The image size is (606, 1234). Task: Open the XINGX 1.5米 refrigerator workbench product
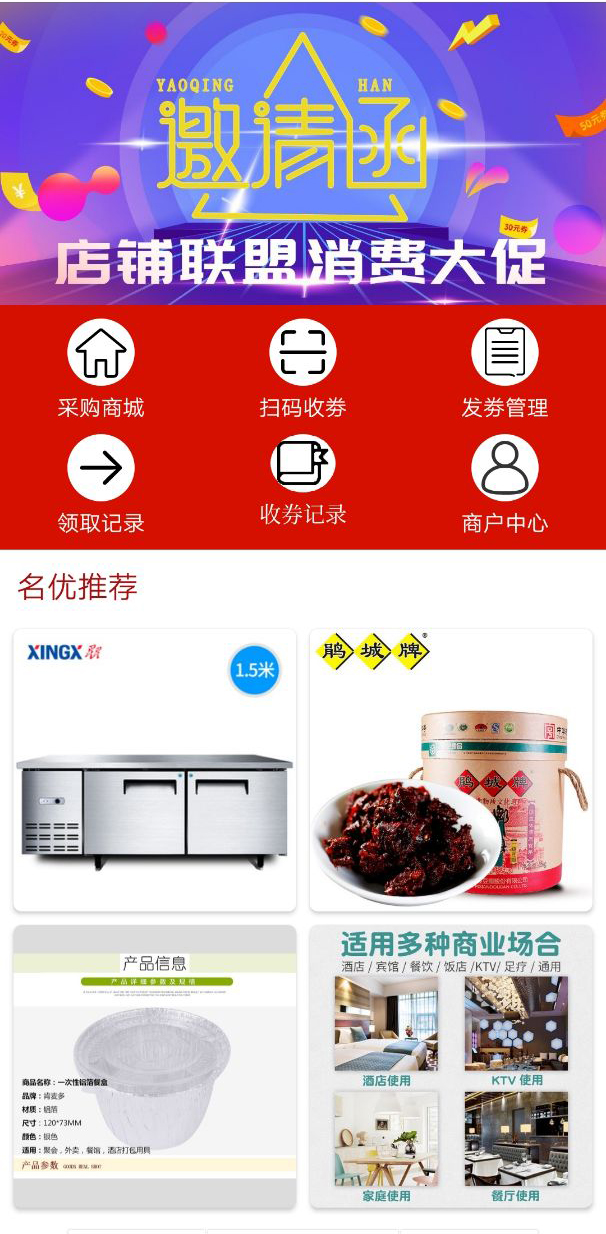coord(155,770)
